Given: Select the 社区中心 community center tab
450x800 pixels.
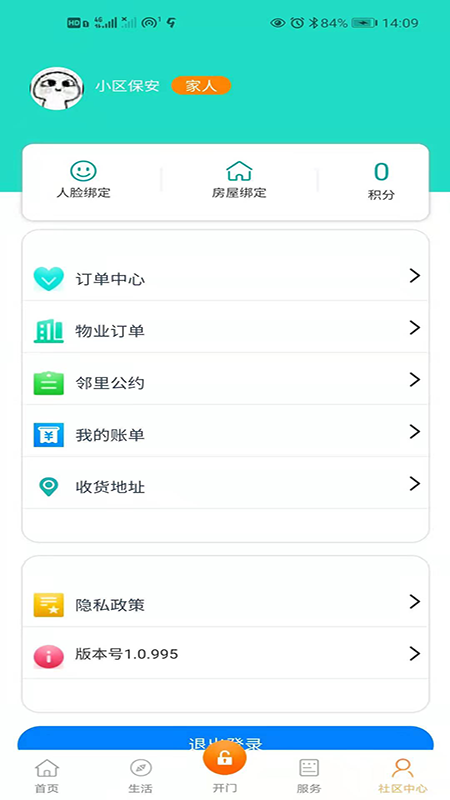Looking at the screenshot, I should coord(403,776).
